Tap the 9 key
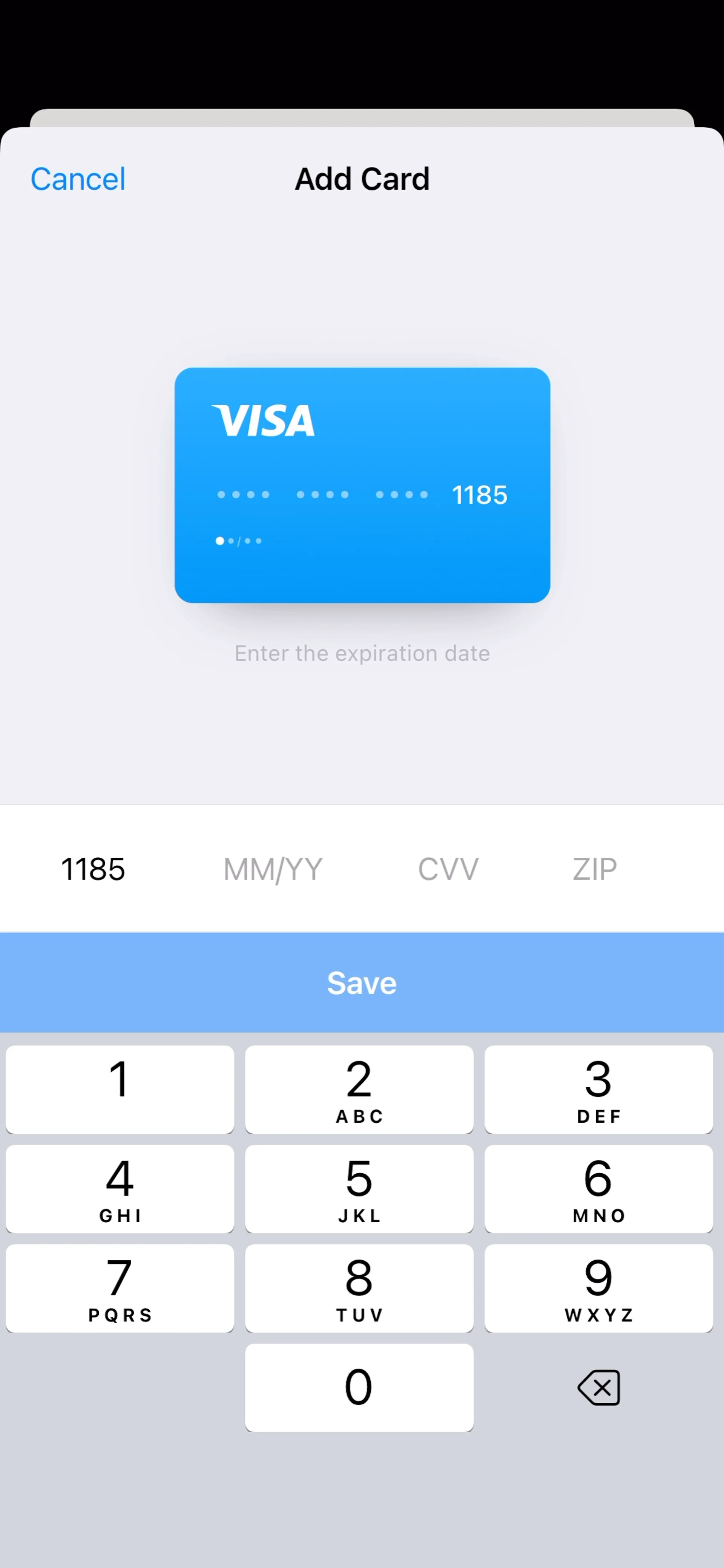The width and height of the screenshot is (724, 1568). [x=598, y=1288]
